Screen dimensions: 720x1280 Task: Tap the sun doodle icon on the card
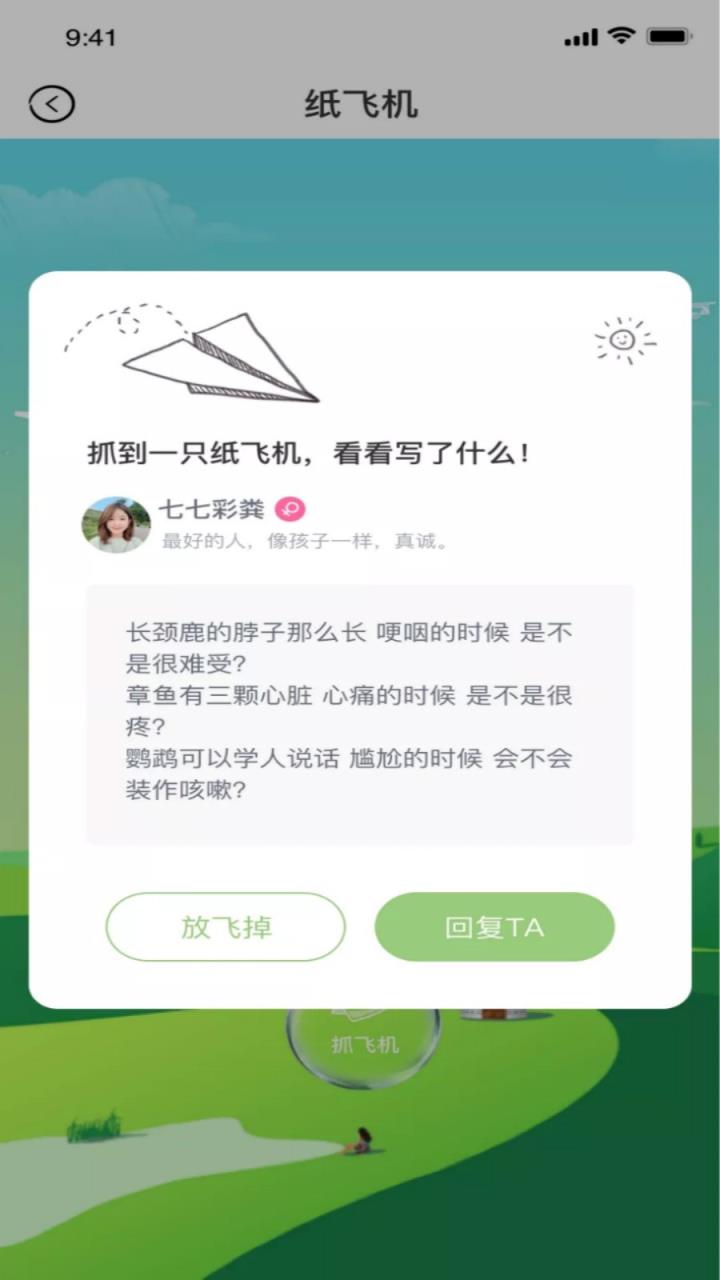tap(620, 340)
